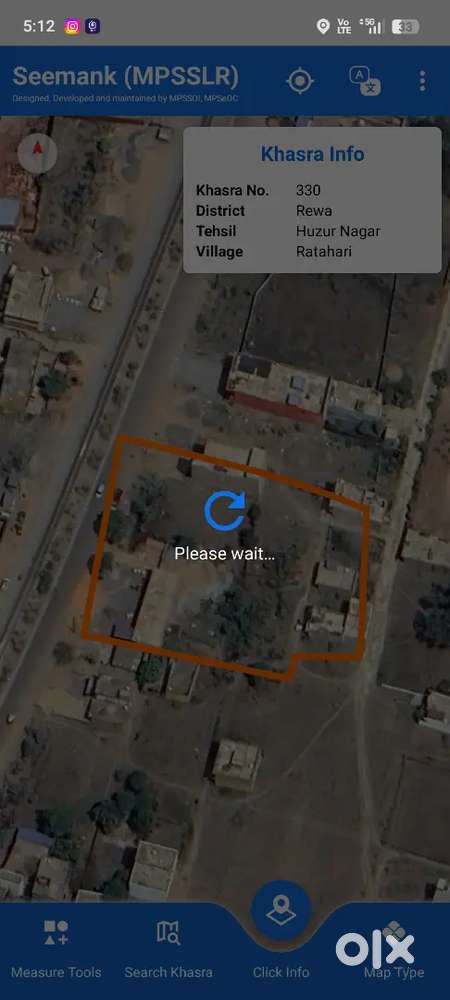This screenshot has height=1000, width=450.
Task: Reset map orientation with the compass
Action: coord(38,153)
